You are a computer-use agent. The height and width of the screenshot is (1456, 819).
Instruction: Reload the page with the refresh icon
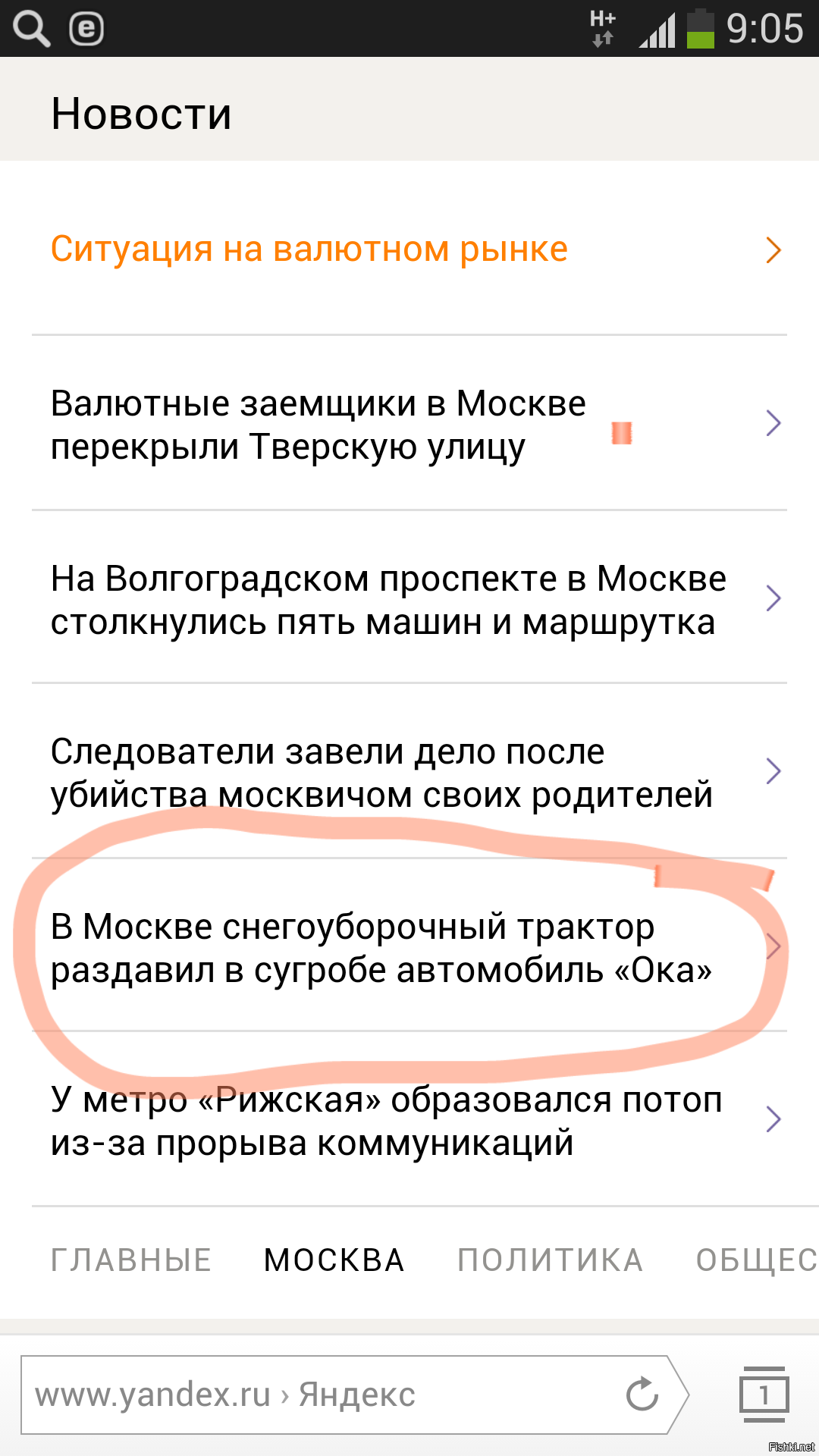click(x=642, y=1395)
